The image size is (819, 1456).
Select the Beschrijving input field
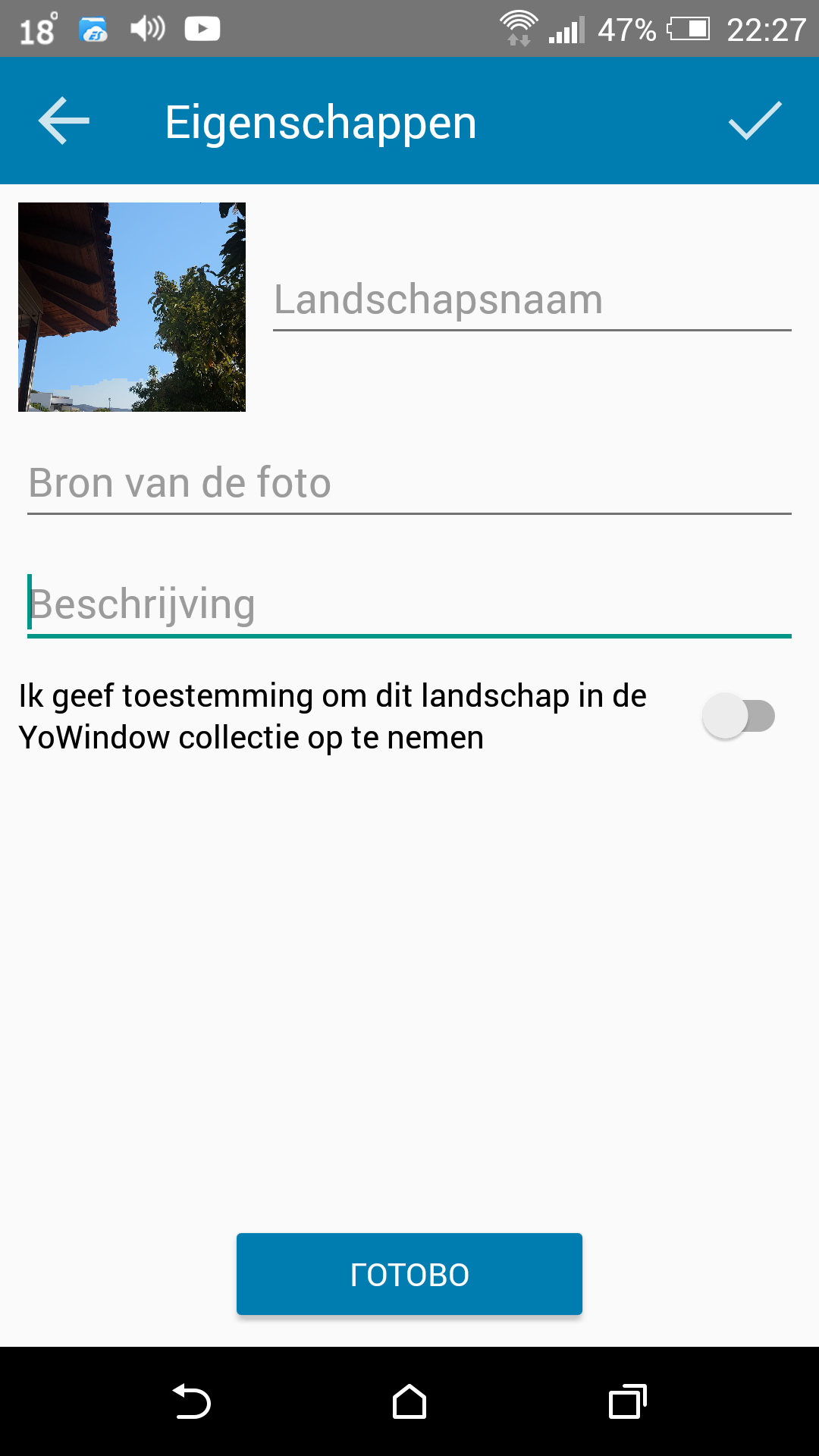pos(409,605)
